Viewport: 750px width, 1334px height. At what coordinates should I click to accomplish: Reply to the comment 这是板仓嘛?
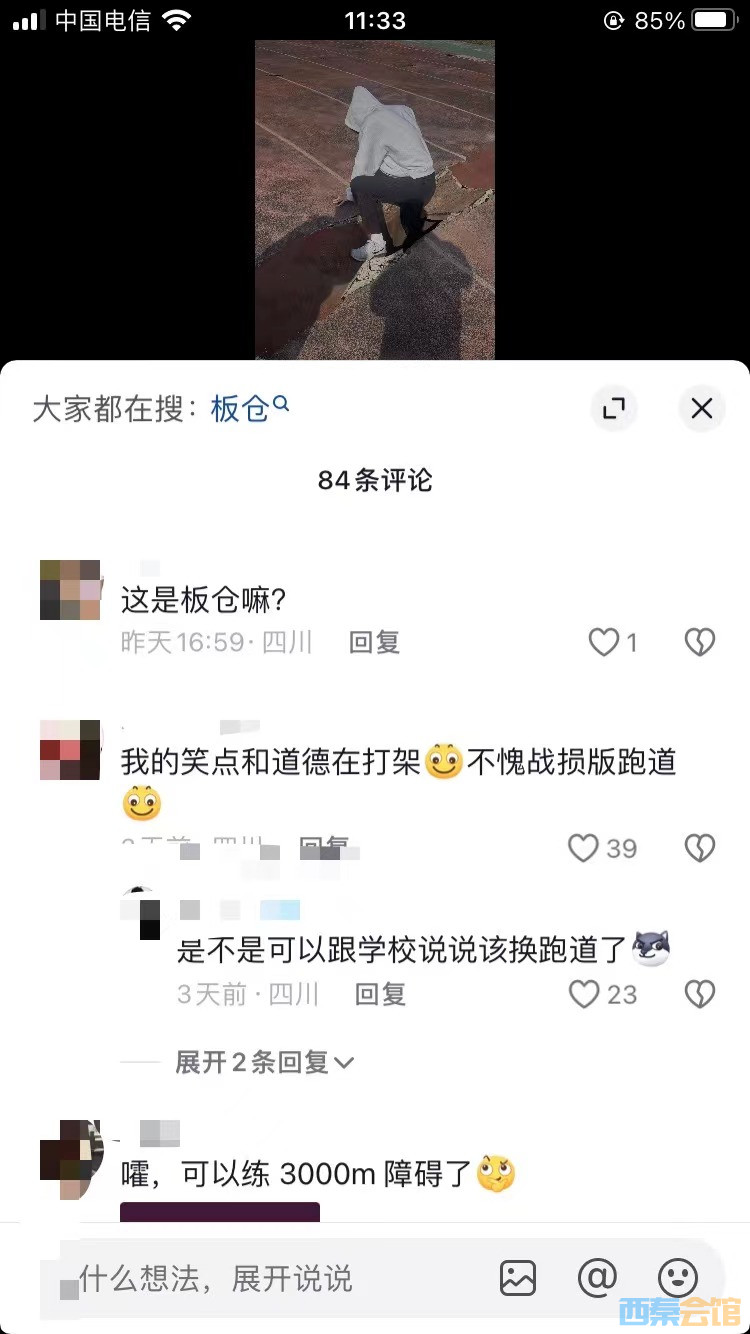click(374, 642)
